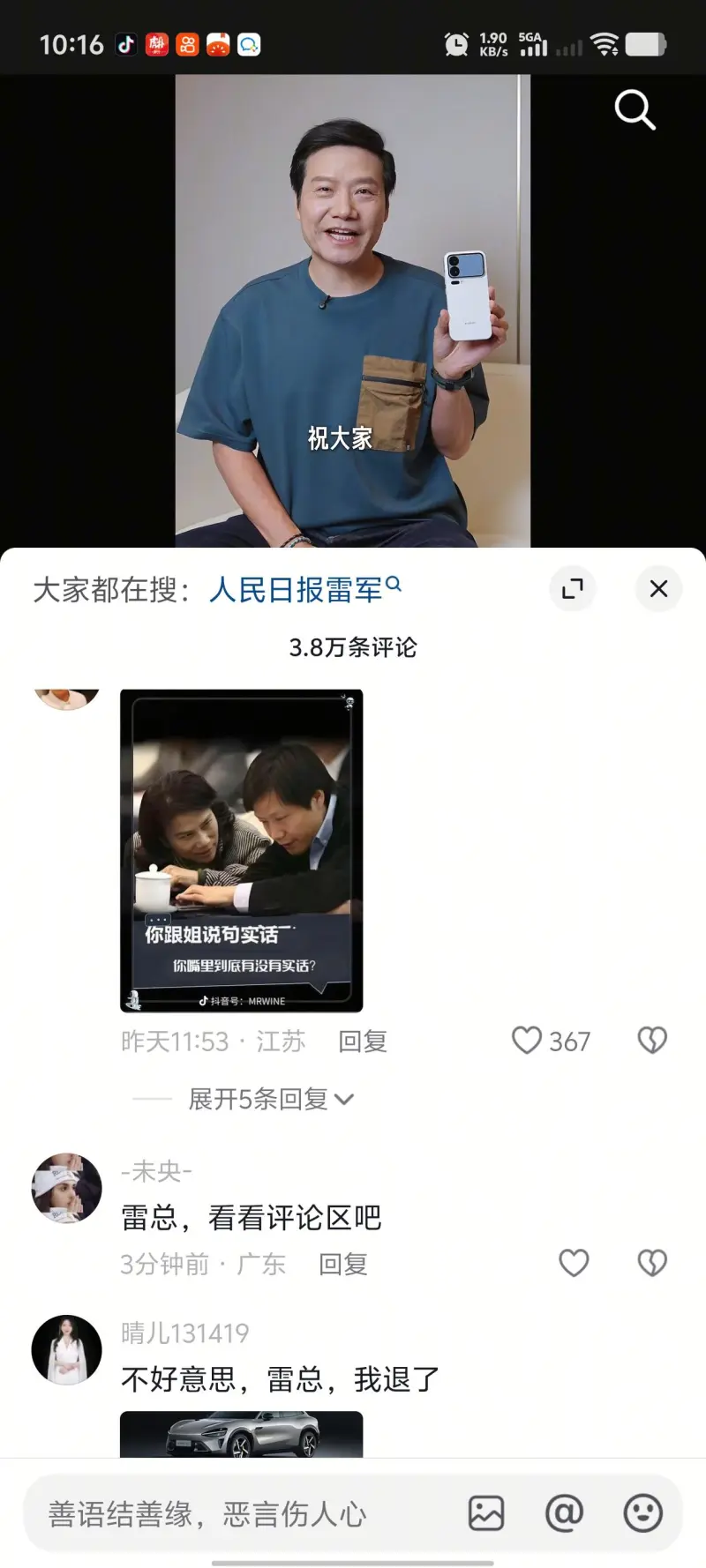The image size is (706, 1568).
Task: Open 晴儿131419's profile avatar
Action: [67, 1349]
